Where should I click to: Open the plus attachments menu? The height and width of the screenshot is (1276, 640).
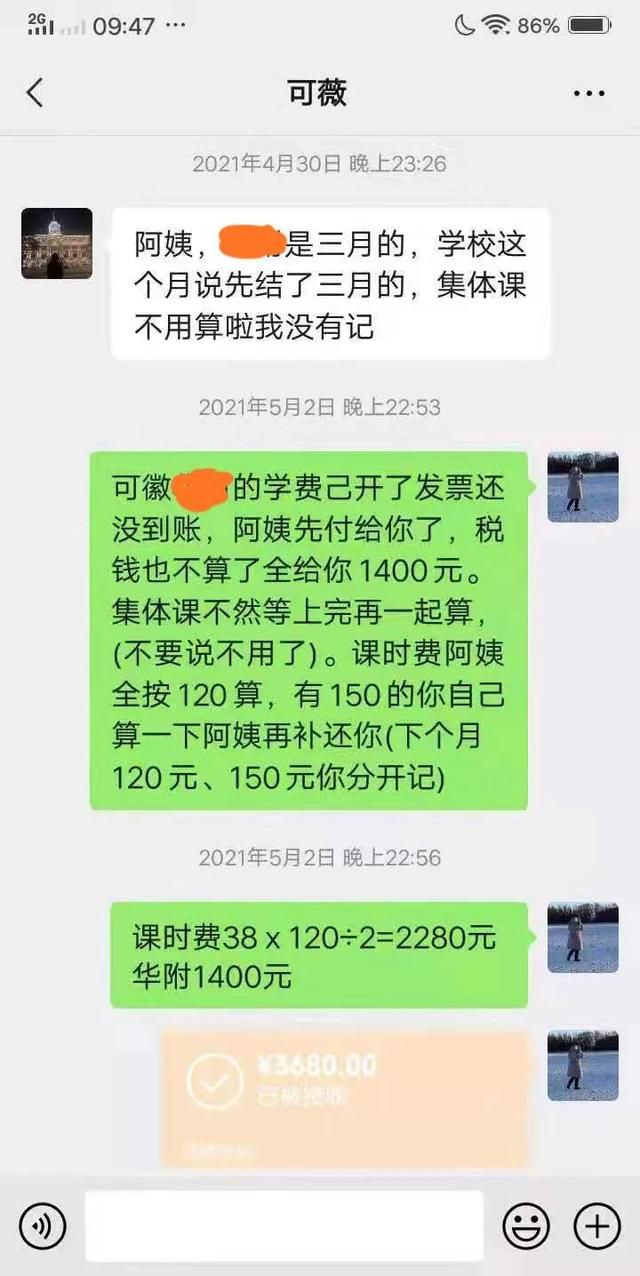596,1225
